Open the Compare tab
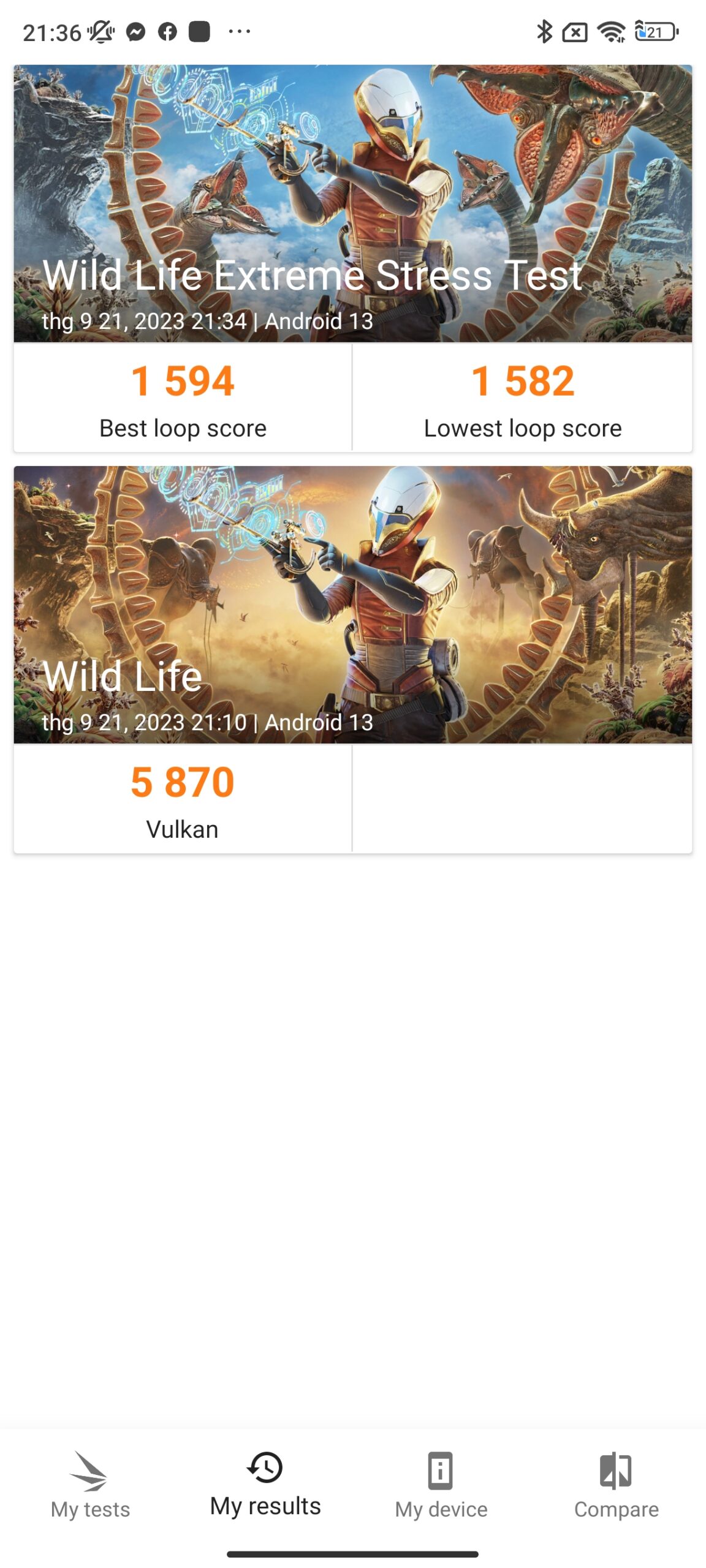The image size is (706, 1568). tap(616, 1485)
